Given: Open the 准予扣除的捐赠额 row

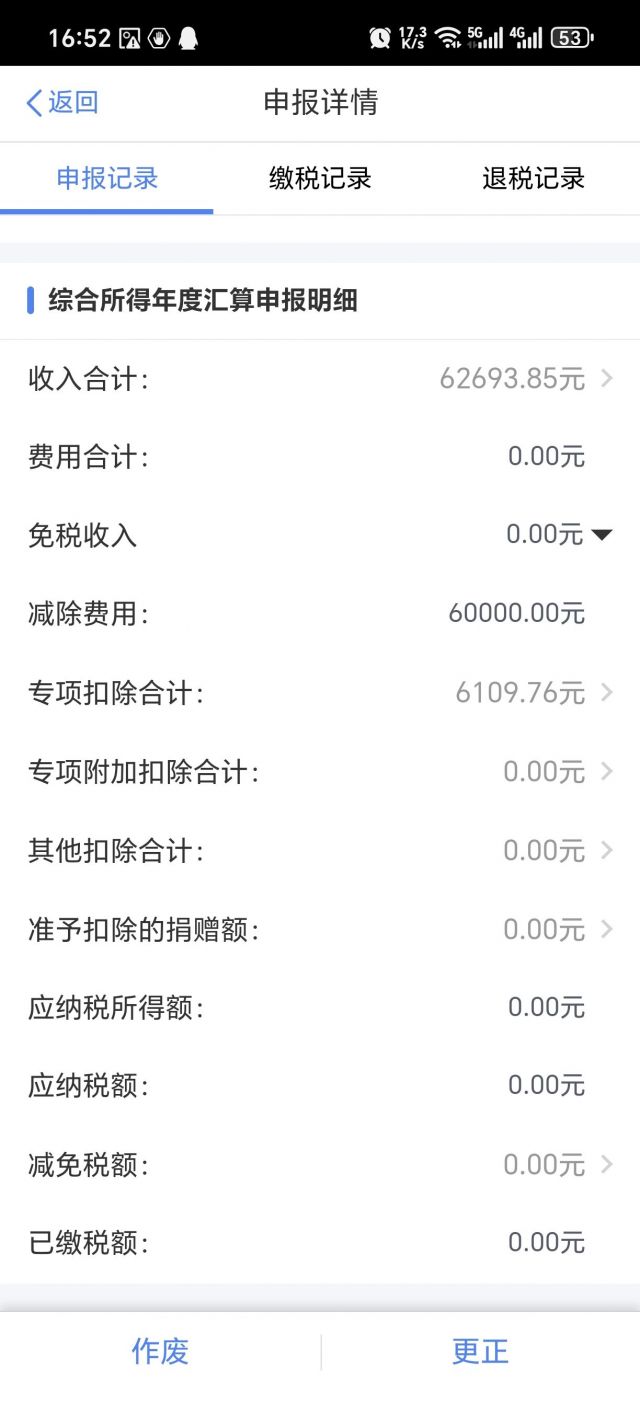Looking at the screenshot, I should pos(320,929).
